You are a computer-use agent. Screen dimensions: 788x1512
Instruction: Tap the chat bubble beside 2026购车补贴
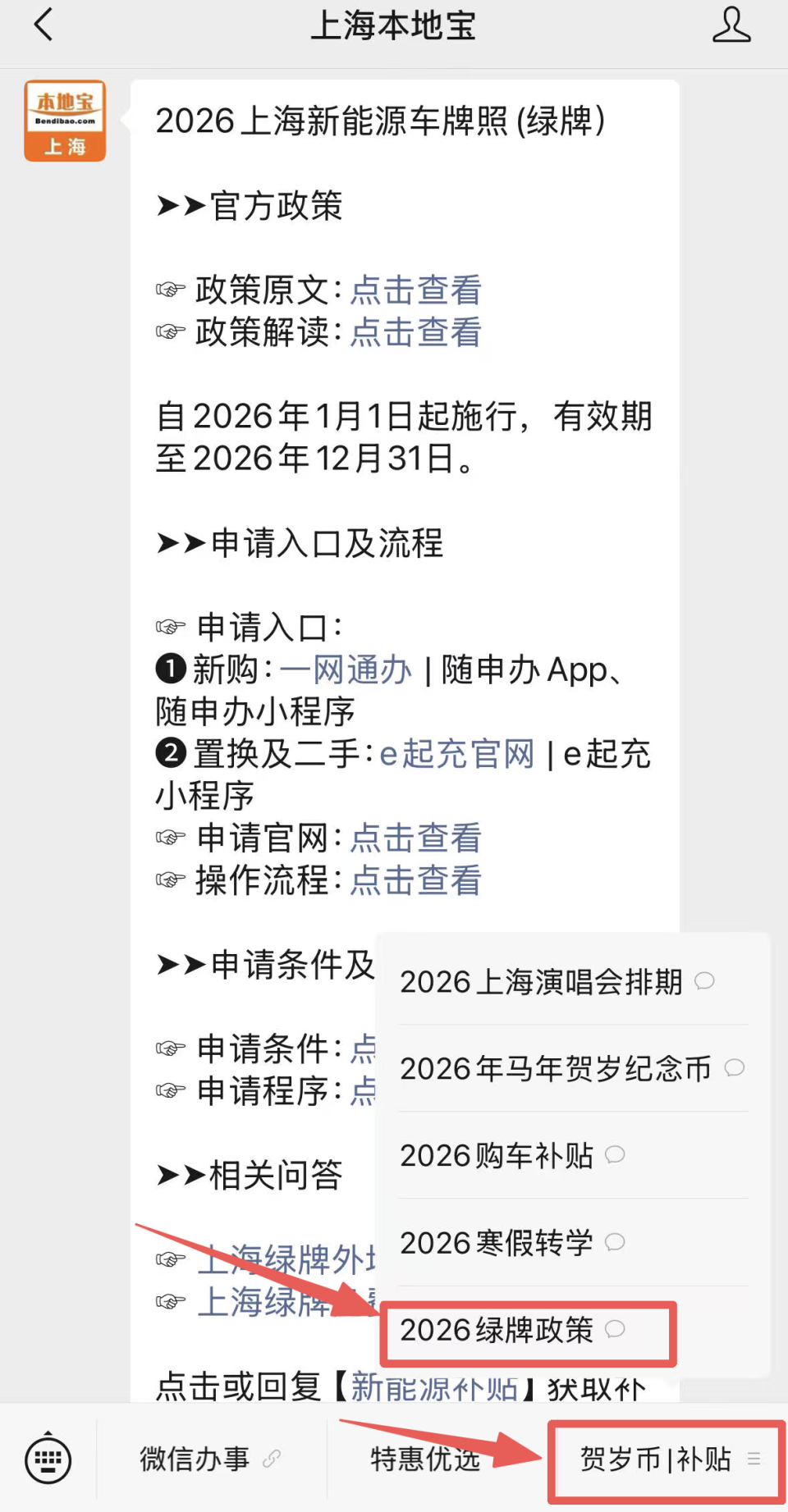coord(616,1155)
